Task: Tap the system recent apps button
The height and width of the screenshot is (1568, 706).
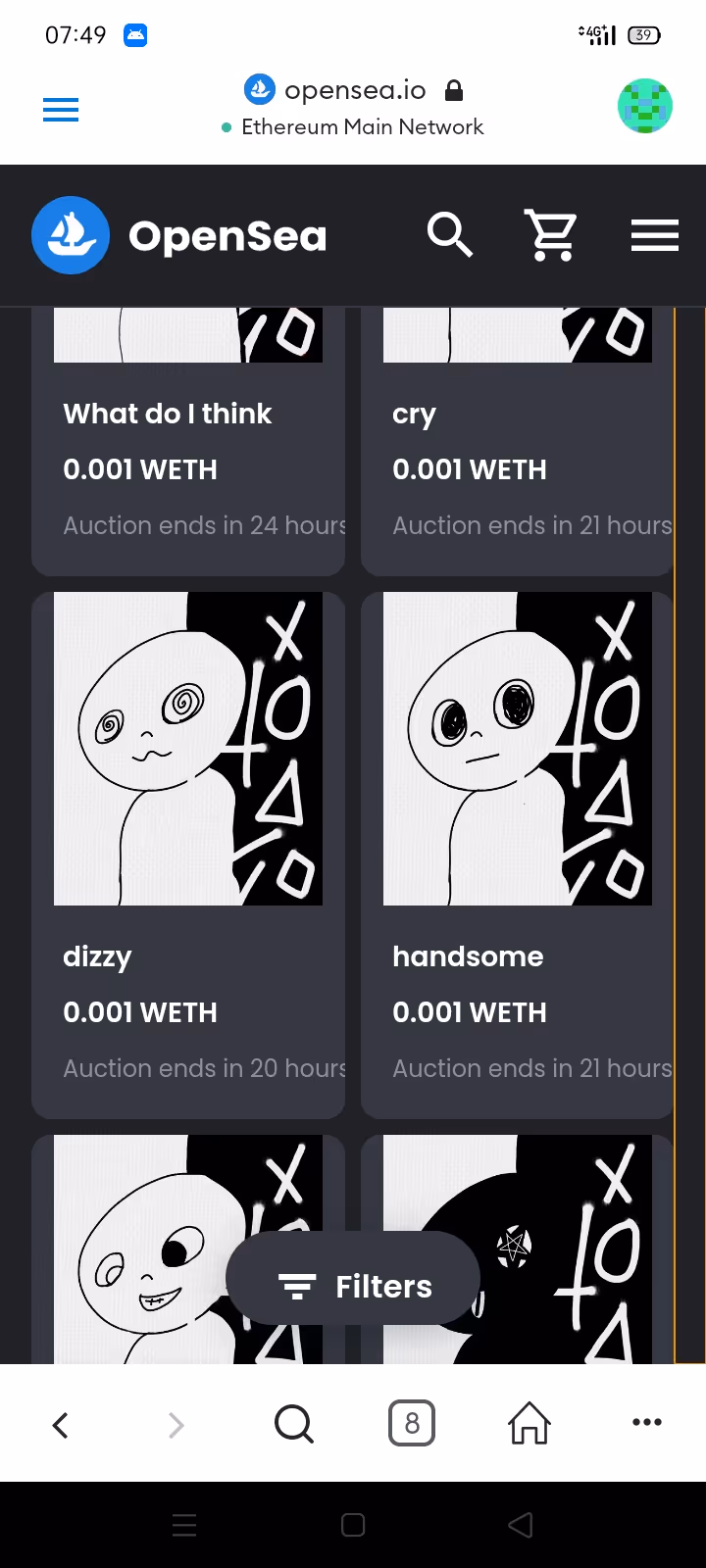Action: 184,1525
